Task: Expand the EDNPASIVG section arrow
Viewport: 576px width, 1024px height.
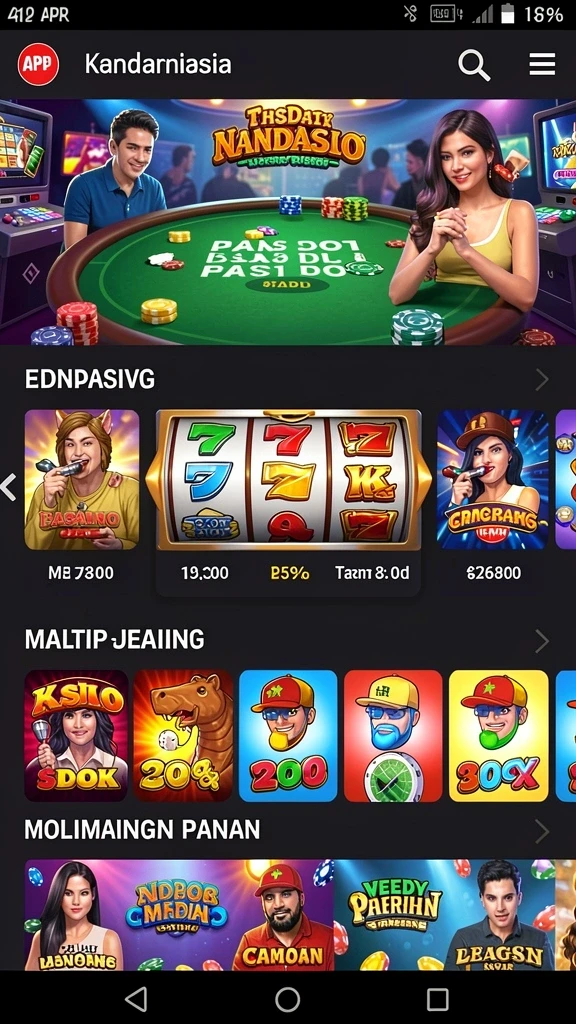Action: click(541, 379)
